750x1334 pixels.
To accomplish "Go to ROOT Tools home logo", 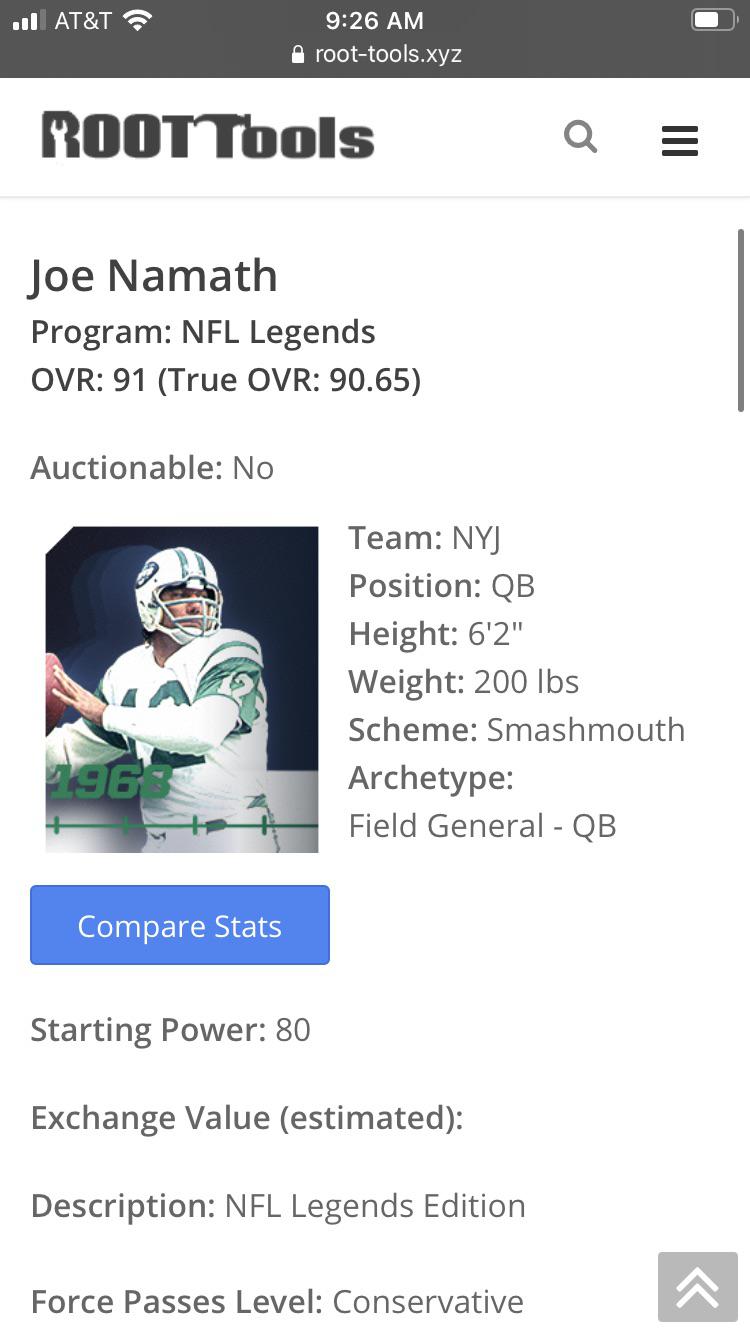I will 208,137.
